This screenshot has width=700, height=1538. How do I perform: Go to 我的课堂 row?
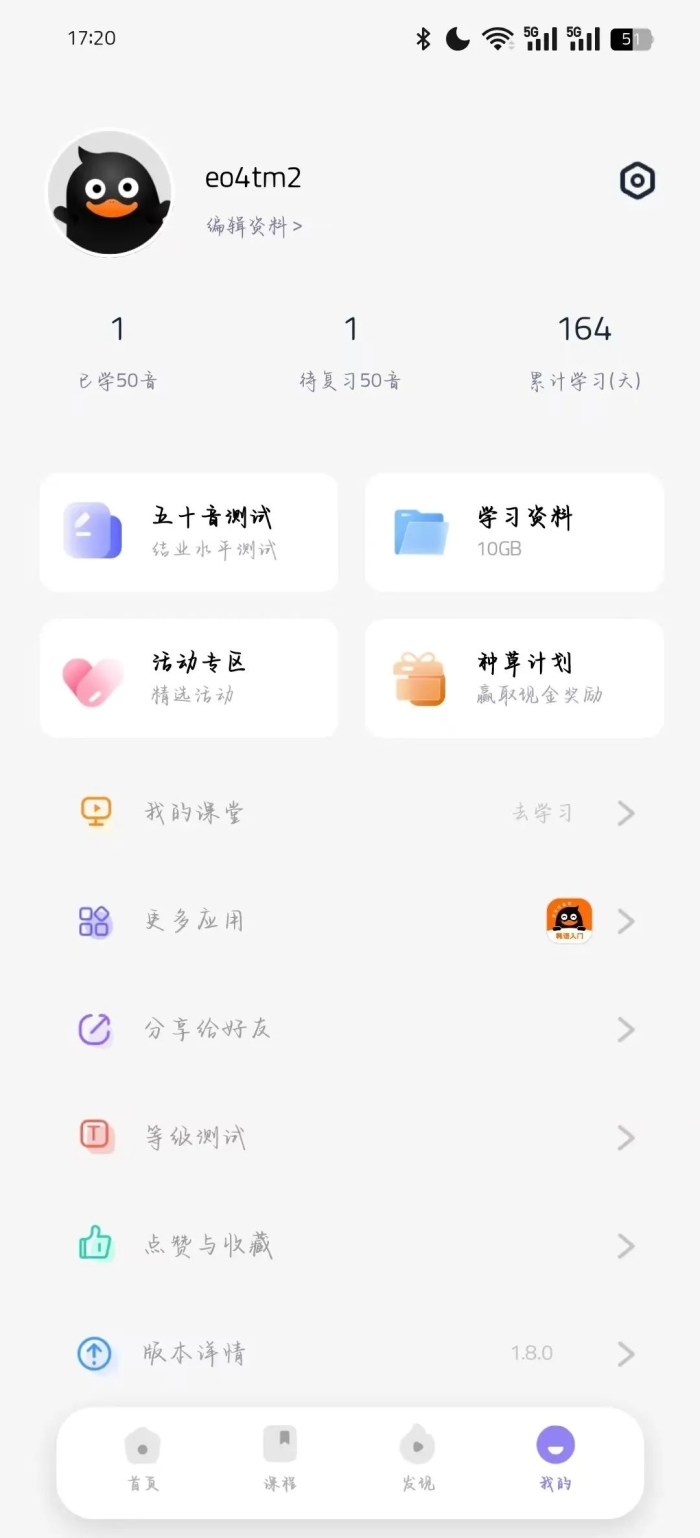[x=350, y=813]
